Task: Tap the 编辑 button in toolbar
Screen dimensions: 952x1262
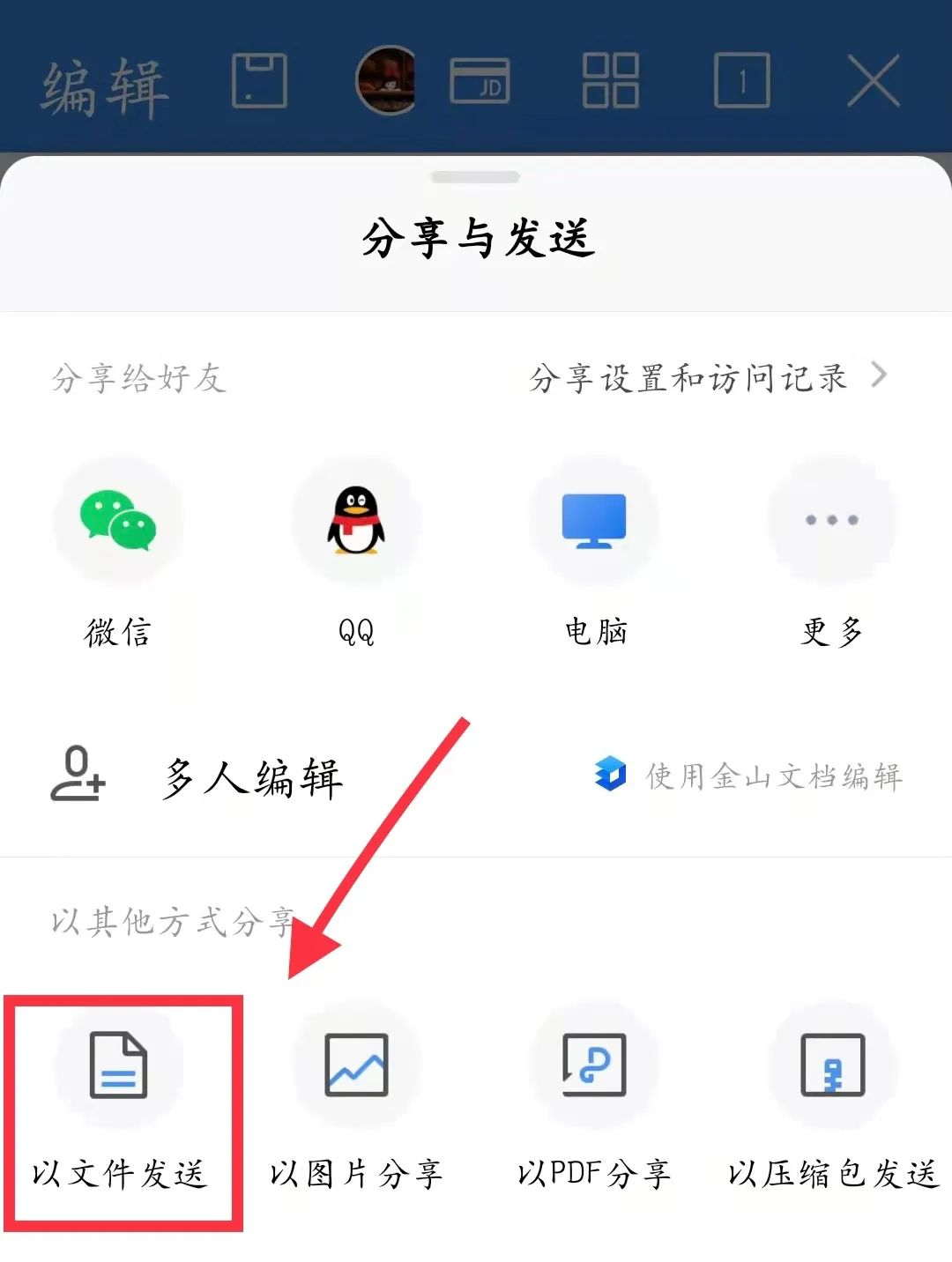Action: coord(104,86)
